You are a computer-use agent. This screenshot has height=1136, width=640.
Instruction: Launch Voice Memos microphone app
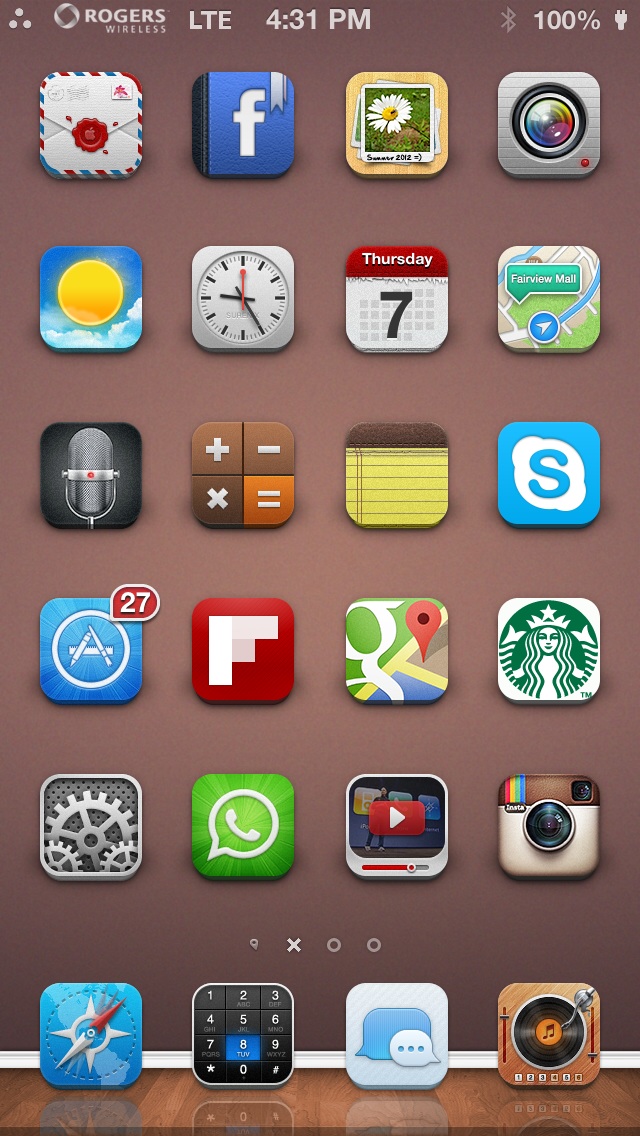point(91,475)
